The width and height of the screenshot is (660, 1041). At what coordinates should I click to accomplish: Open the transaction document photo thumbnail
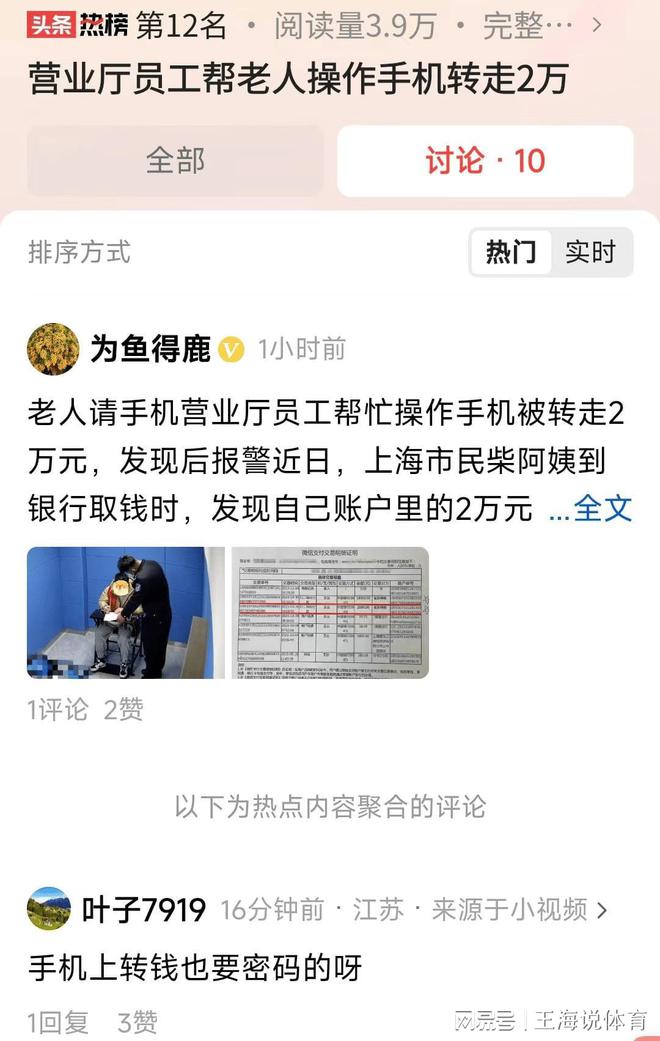[x=330, y=613]
